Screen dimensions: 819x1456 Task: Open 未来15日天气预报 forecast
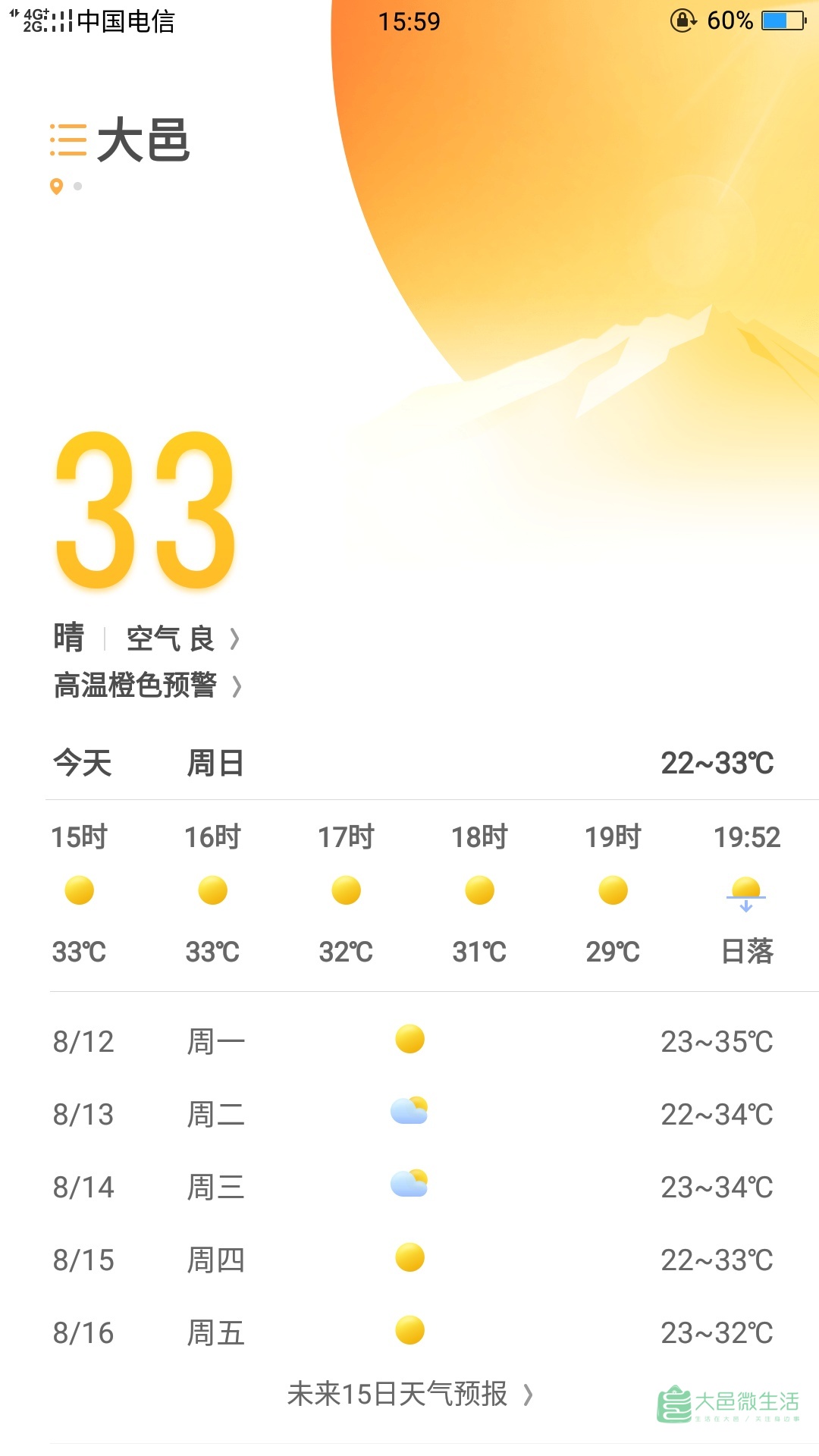click(409, 1394)
